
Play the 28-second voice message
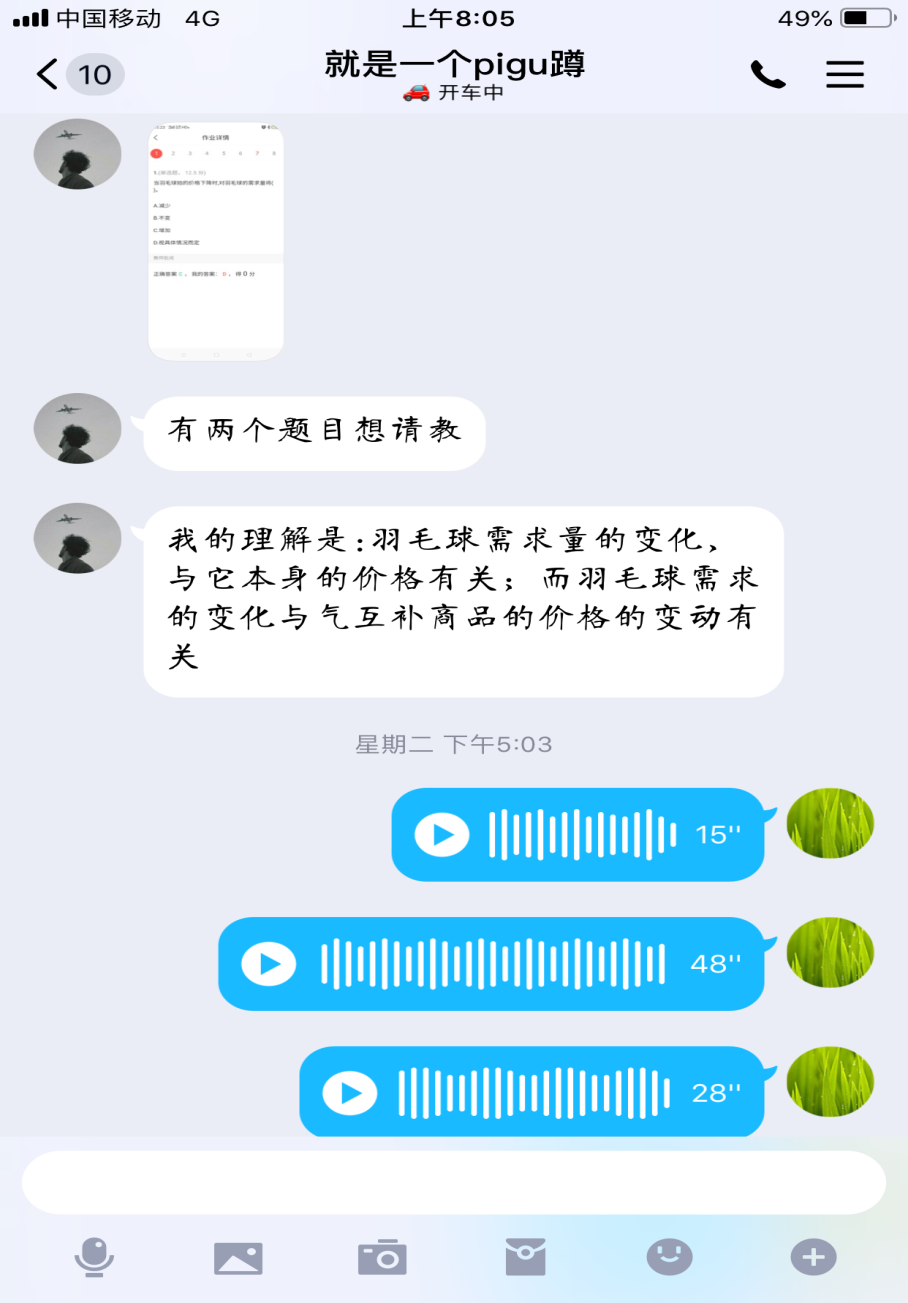[351, 1093]
